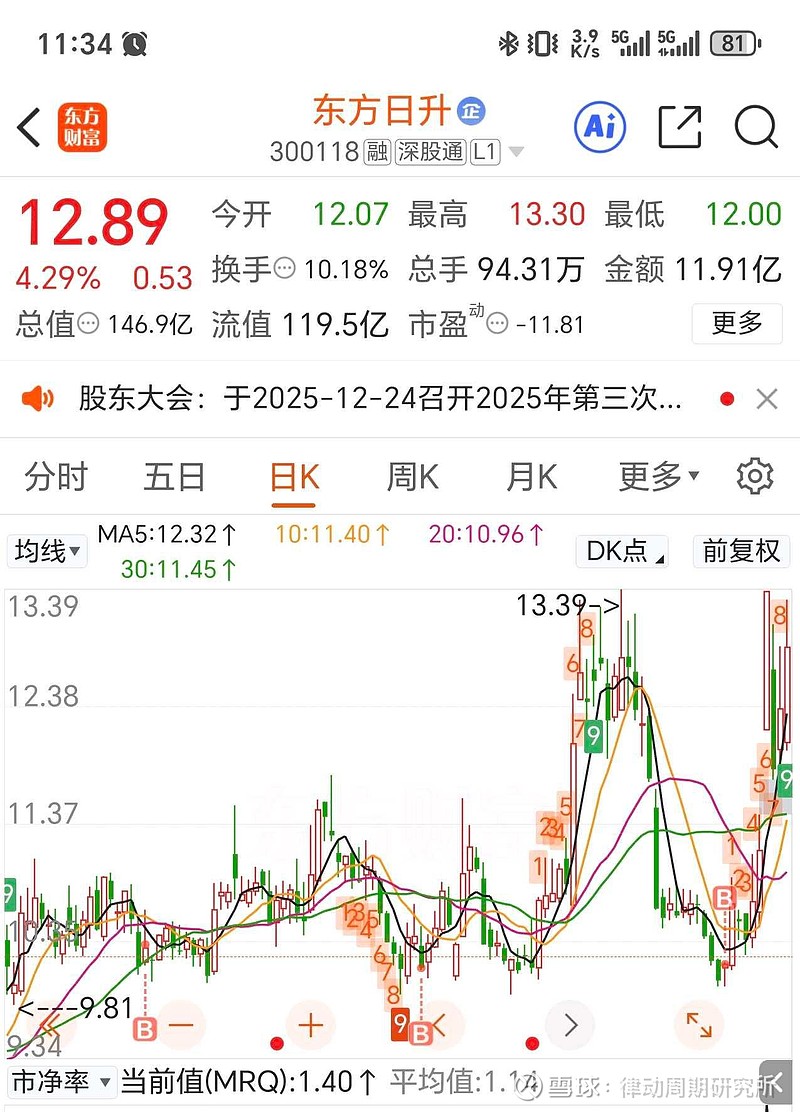
Task: Open the 均线 indicator selector
Action: pos(47,551)
